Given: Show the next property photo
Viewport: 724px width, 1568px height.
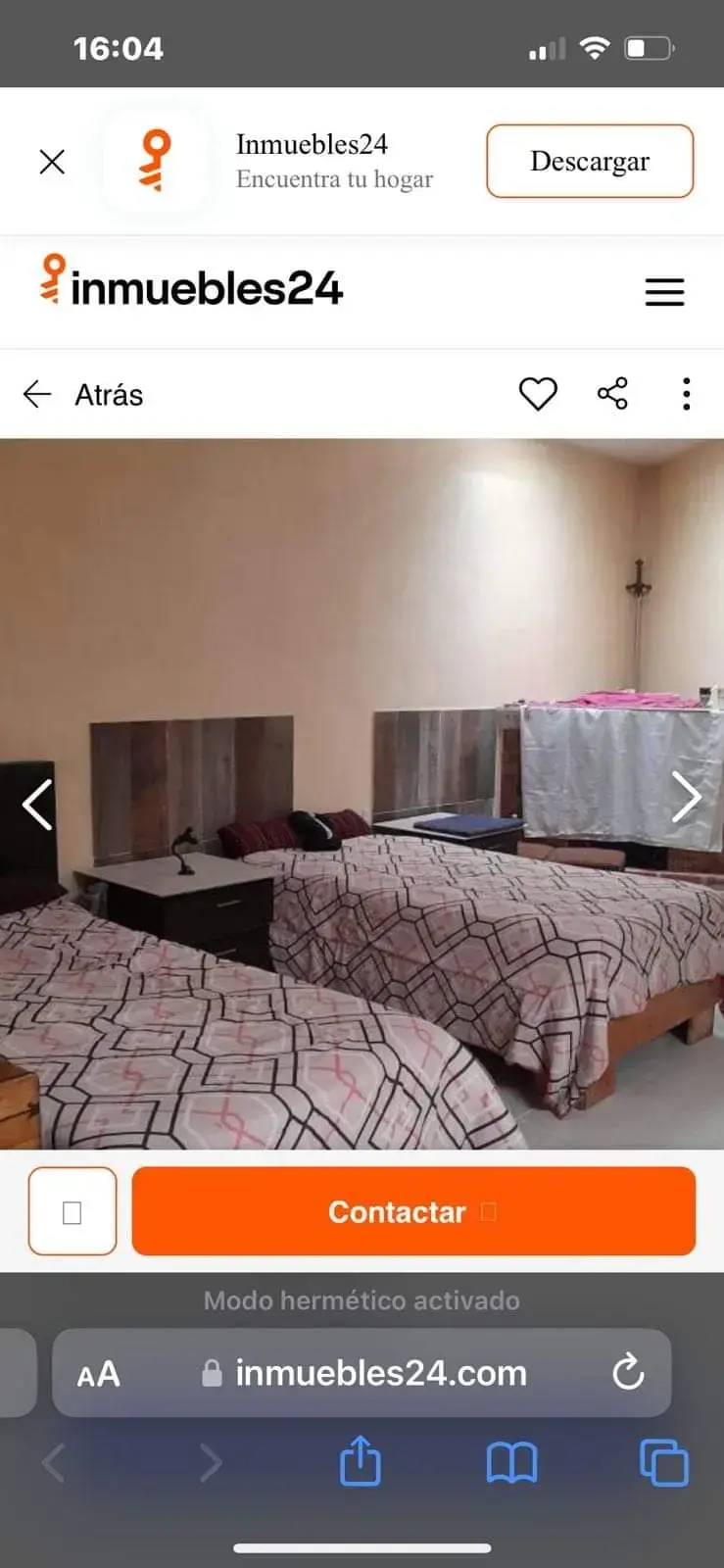Looking at the screenshot, I should coord(686,797).
